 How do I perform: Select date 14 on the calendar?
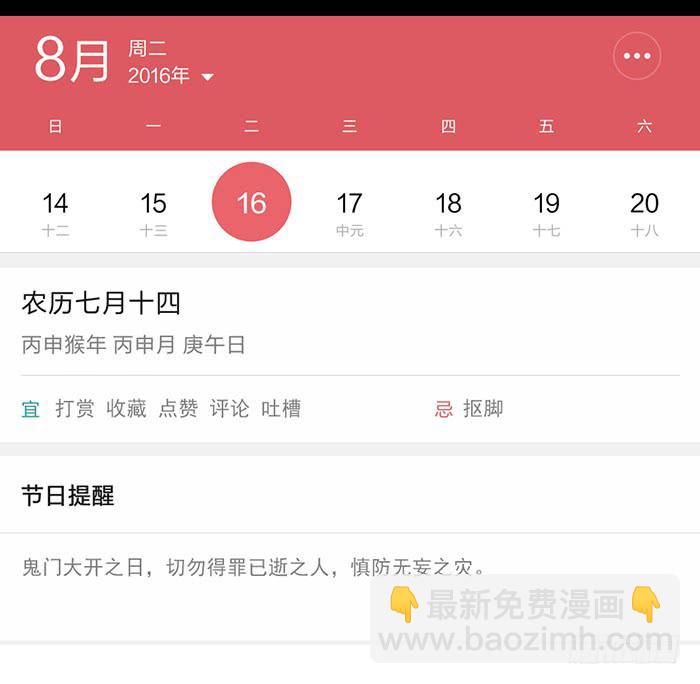coord(55,213)
